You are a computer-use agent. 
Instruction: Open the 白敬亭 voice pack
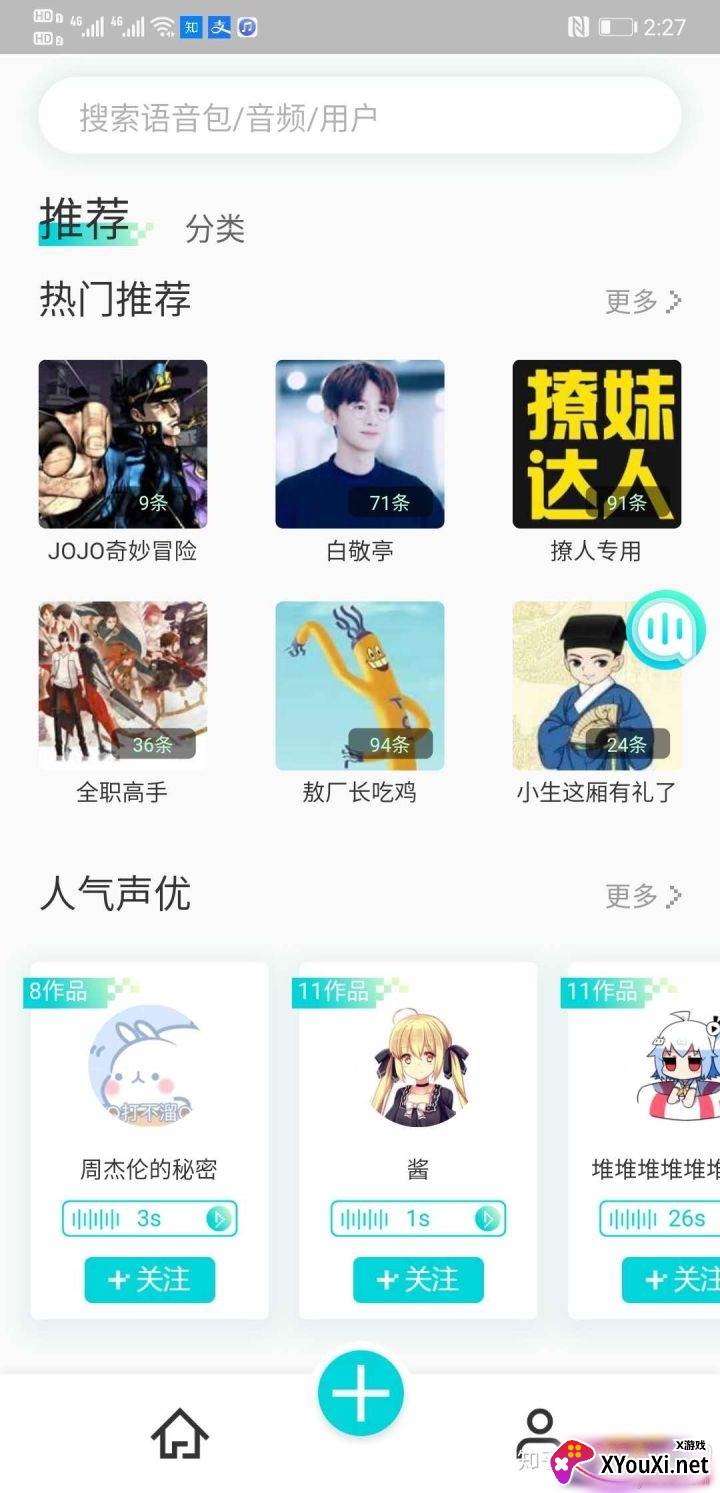pyautogui.click(x=360, y=444)
